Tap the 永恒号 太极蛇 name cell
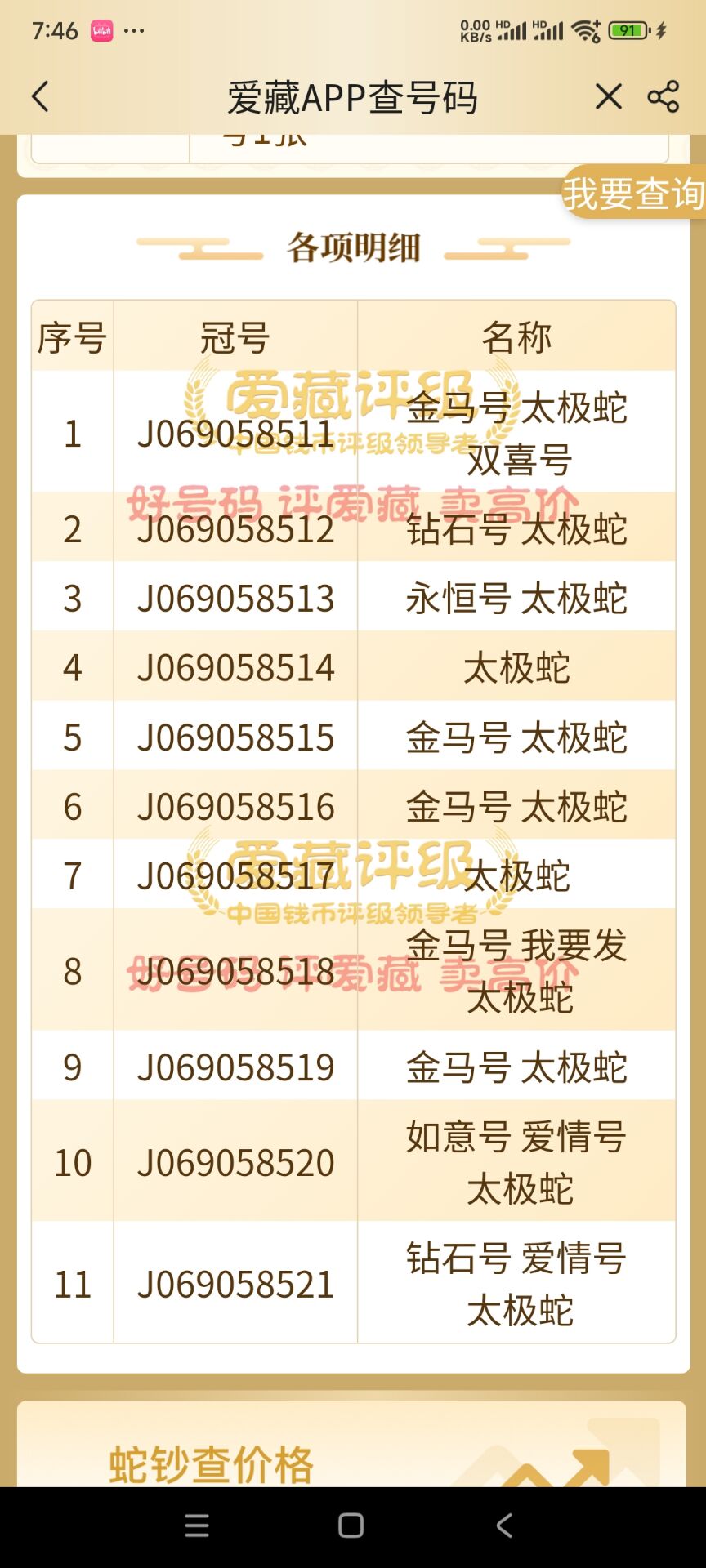The height and width of the screenshot is (1568, 706). point(517,599)
